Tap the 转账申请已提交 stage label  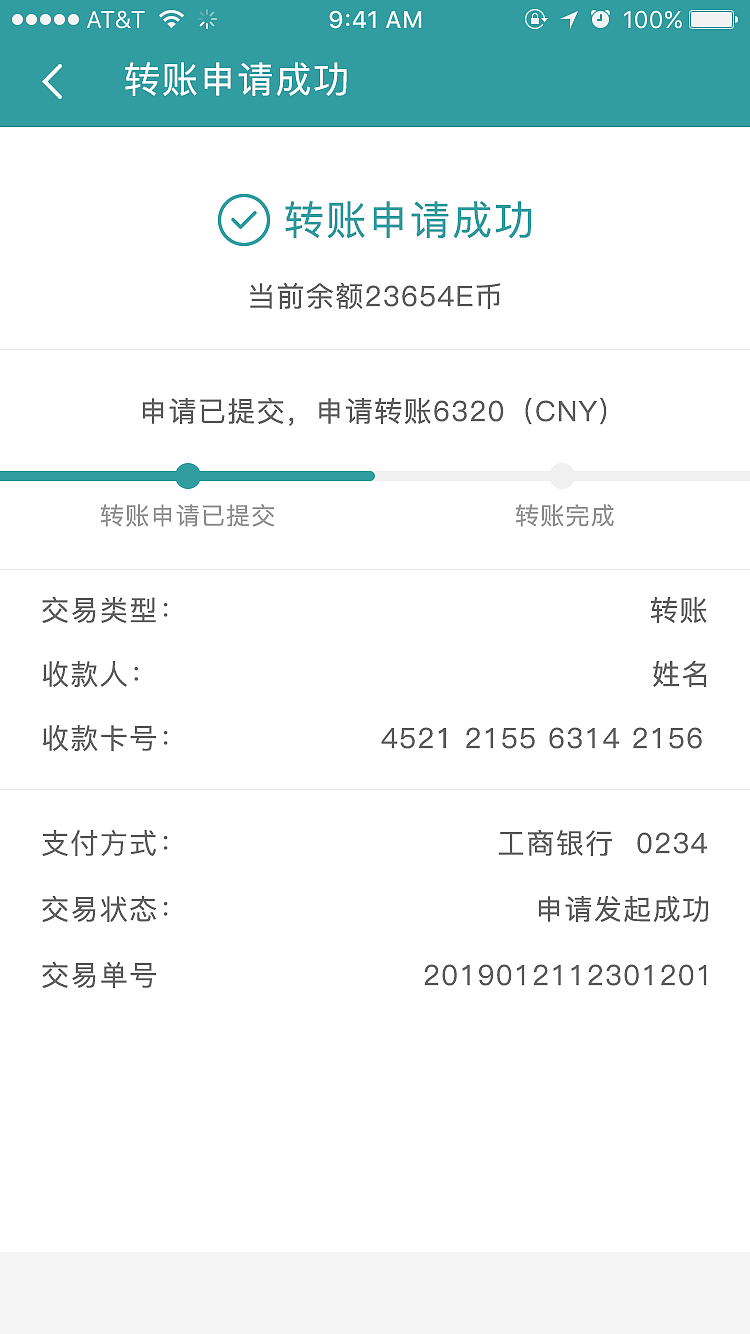tap(188, 517)
